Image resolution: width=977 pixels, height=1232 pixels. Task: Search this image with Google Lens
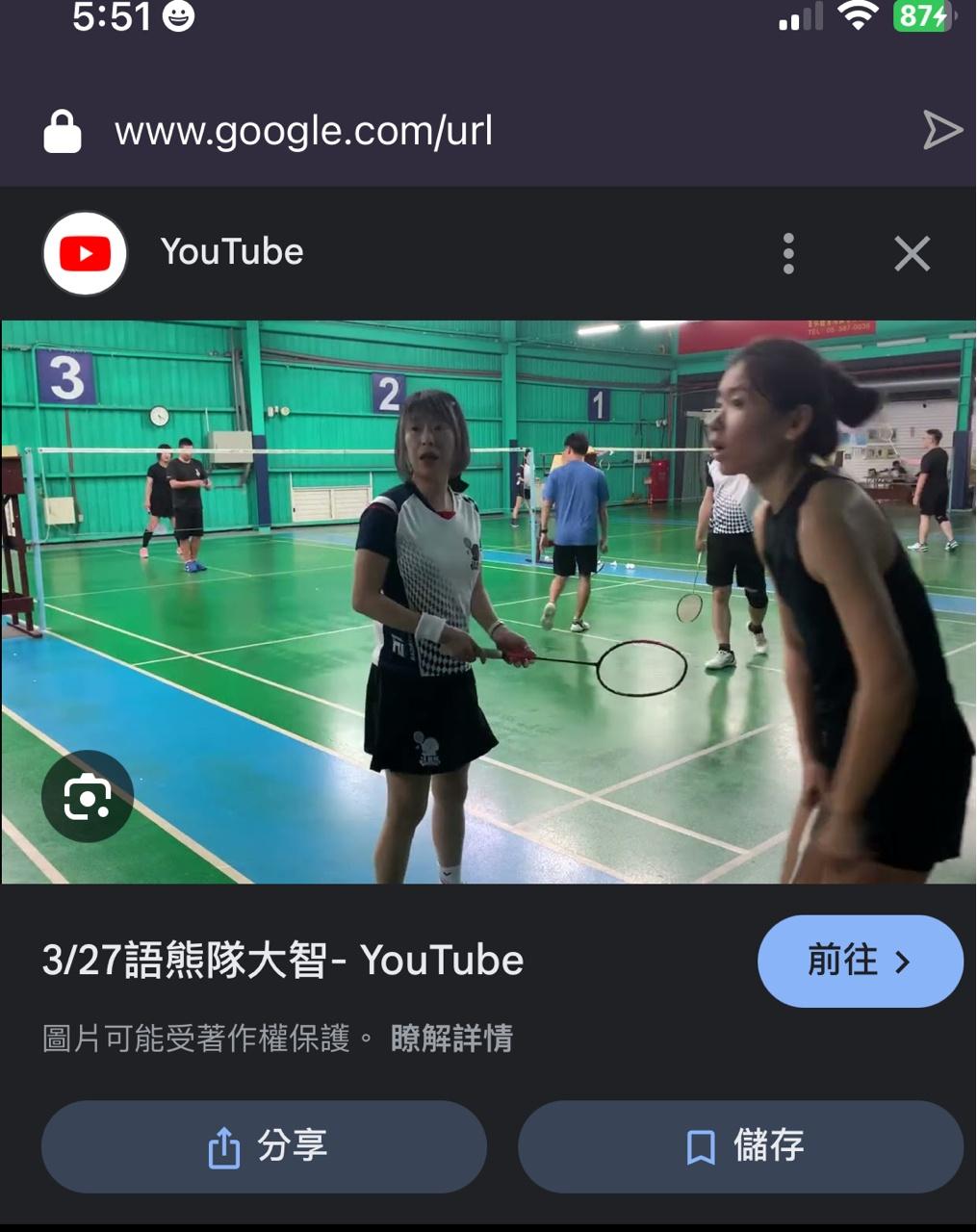[x=88, y=797]
